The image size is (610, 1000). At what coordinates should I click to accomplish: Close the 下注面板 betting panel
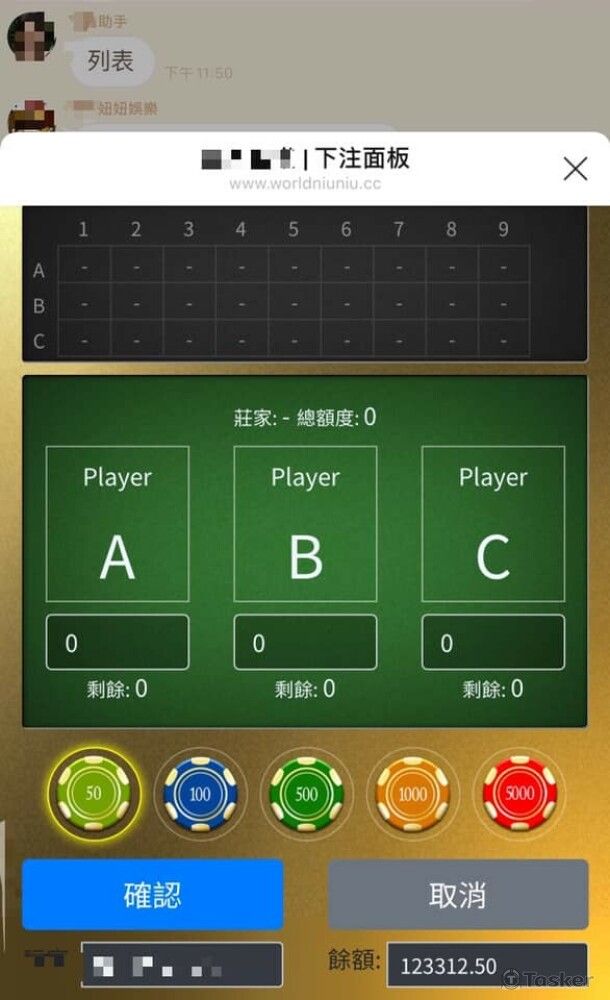tap(575, 169)
